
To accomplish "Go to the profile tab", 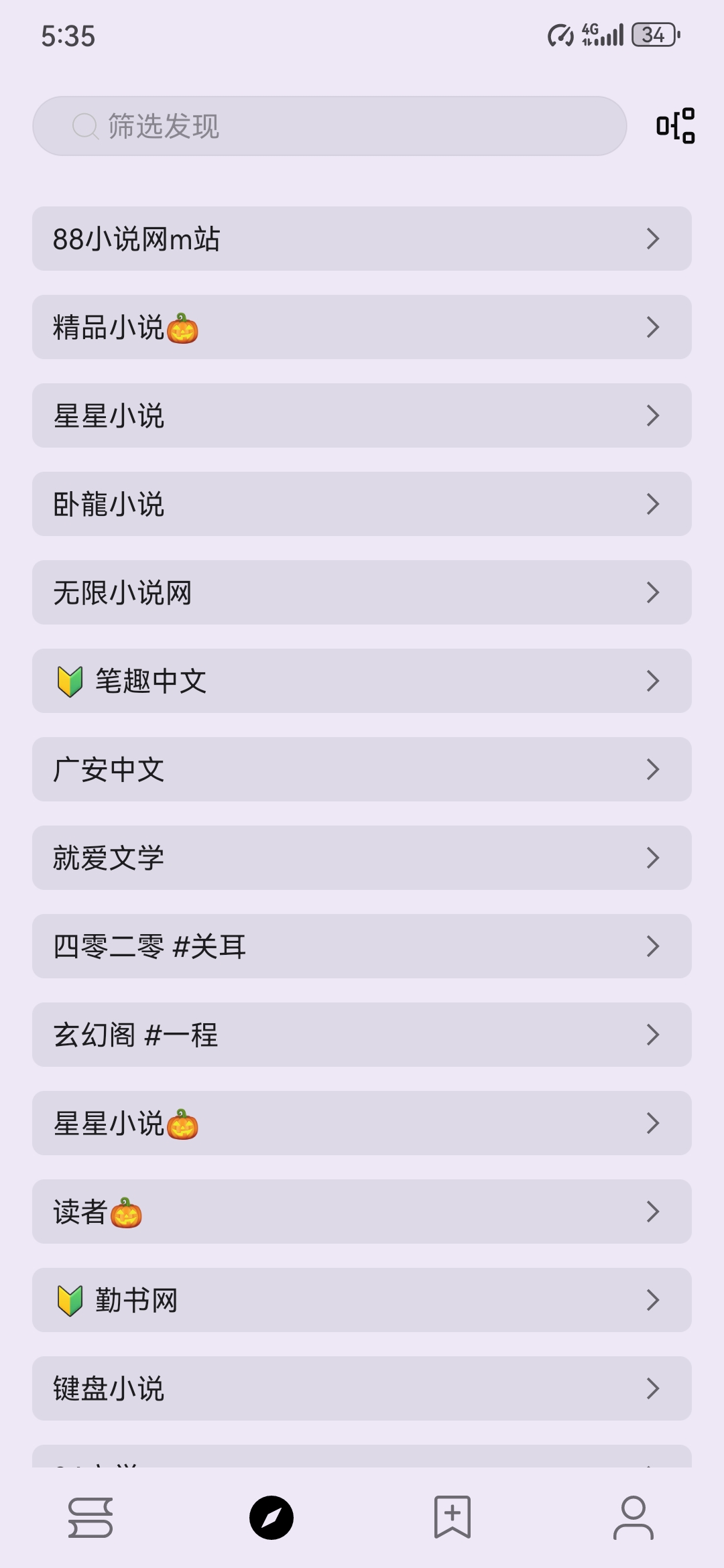I will [633, 1518].
